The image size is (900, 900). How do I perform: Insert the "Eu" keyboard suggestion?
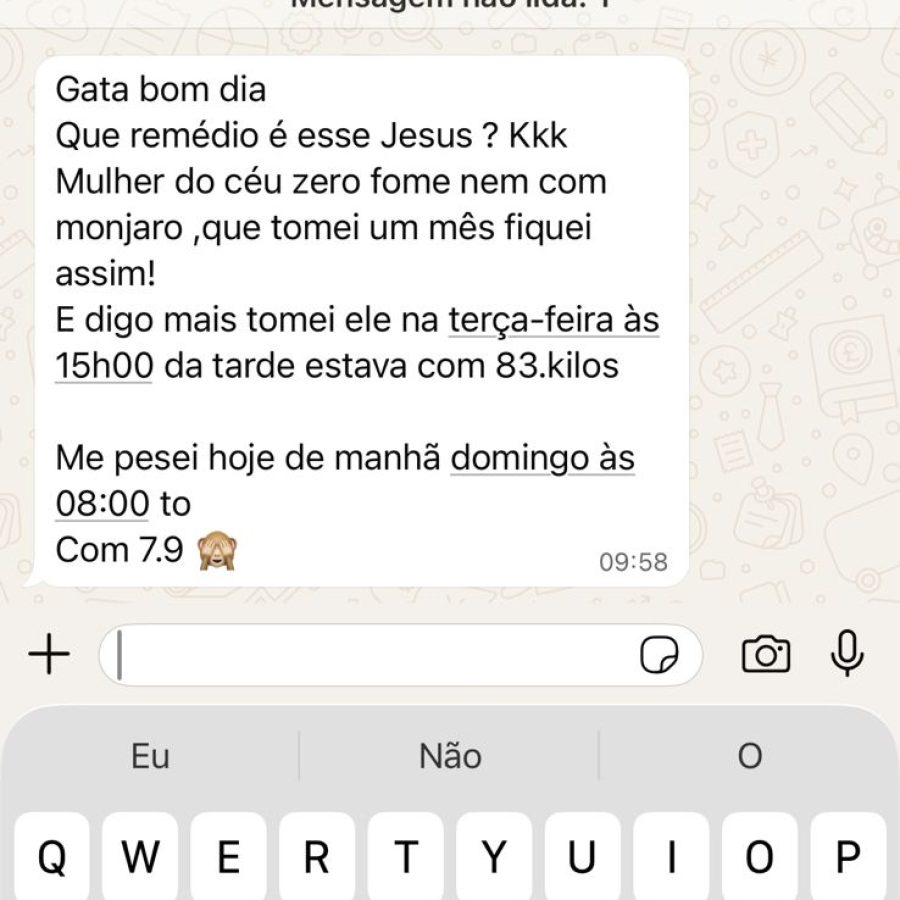(x=150, y=757)
